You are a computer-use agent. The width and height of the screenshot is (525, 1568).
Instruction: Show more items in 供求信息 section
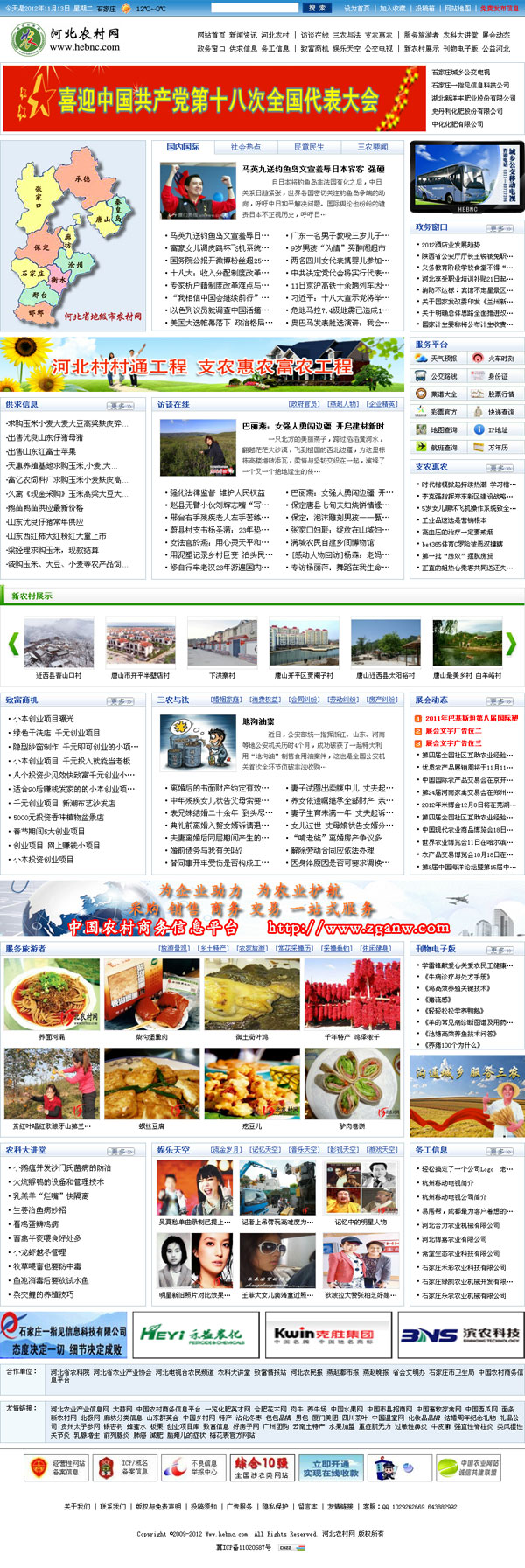coord(122,406)
